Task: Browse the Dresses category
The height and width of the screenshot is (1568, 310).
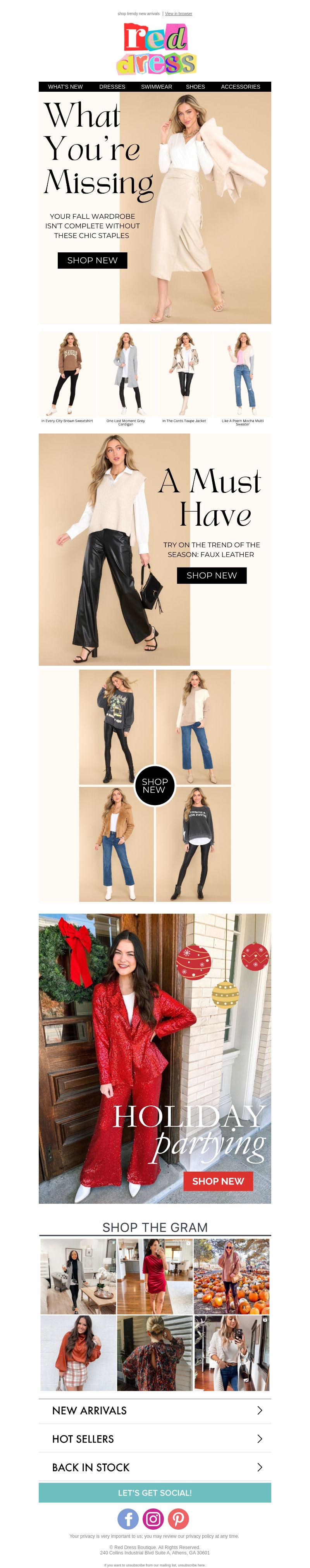Action: coord(112,87)
